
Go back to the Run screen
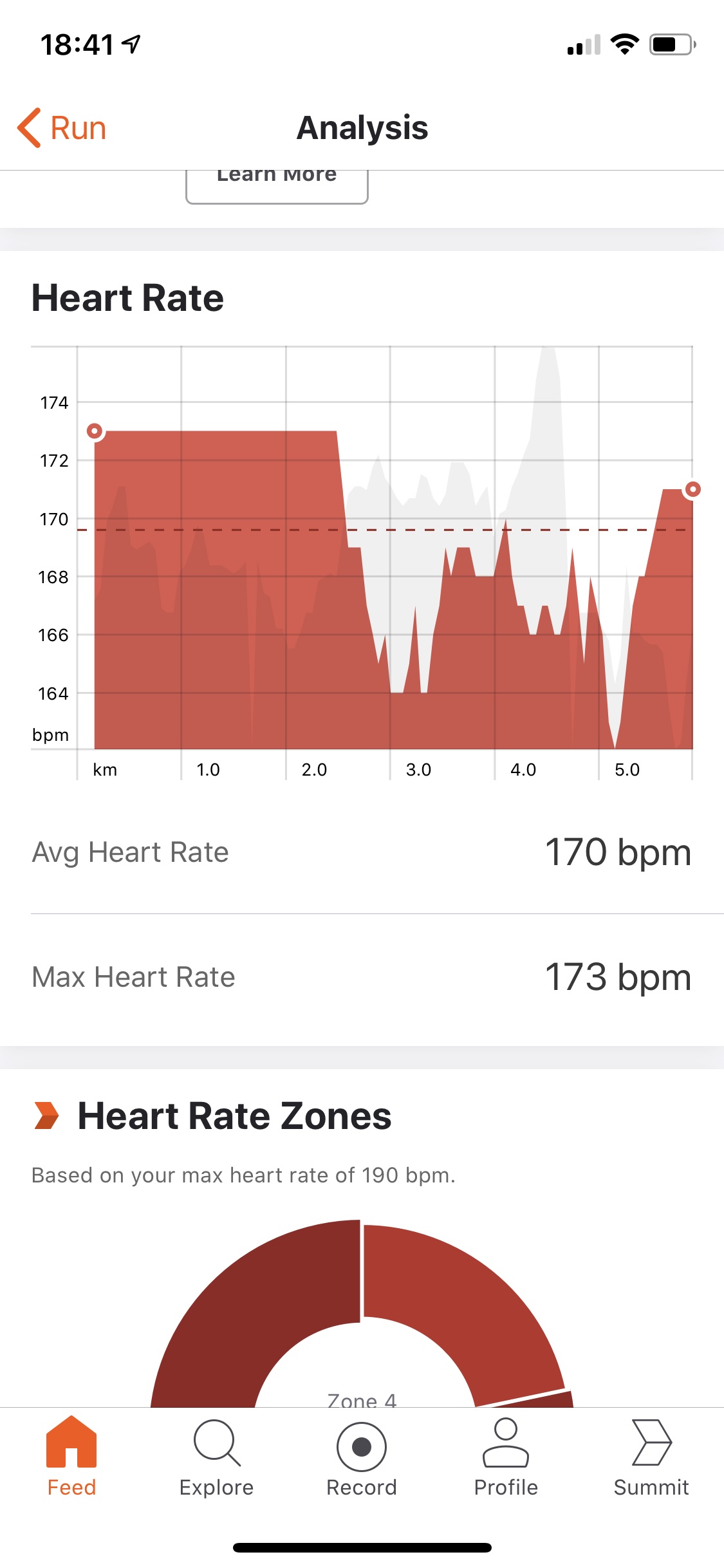point(62,127)
